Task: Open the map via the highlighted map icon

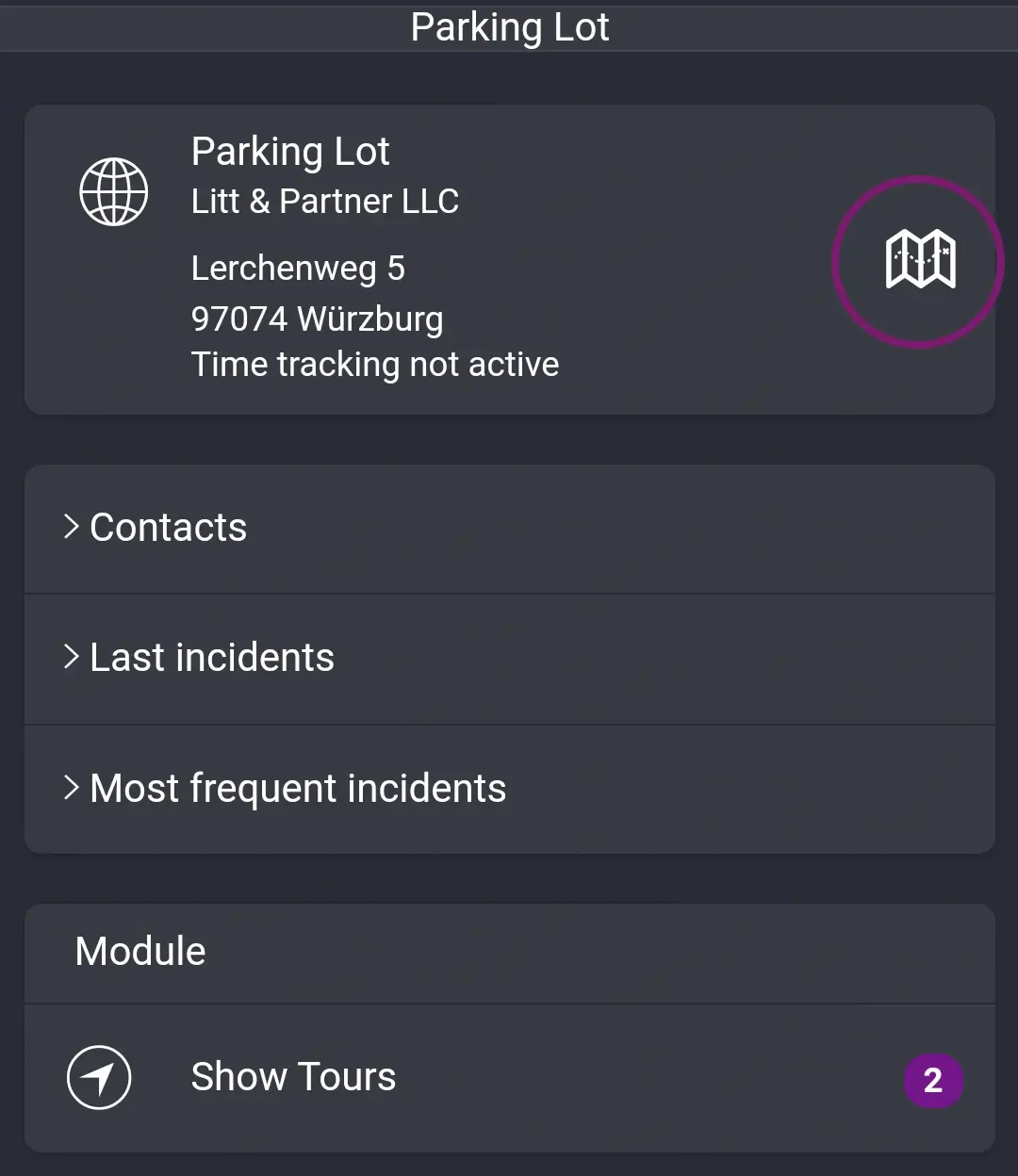Action: 918,261
